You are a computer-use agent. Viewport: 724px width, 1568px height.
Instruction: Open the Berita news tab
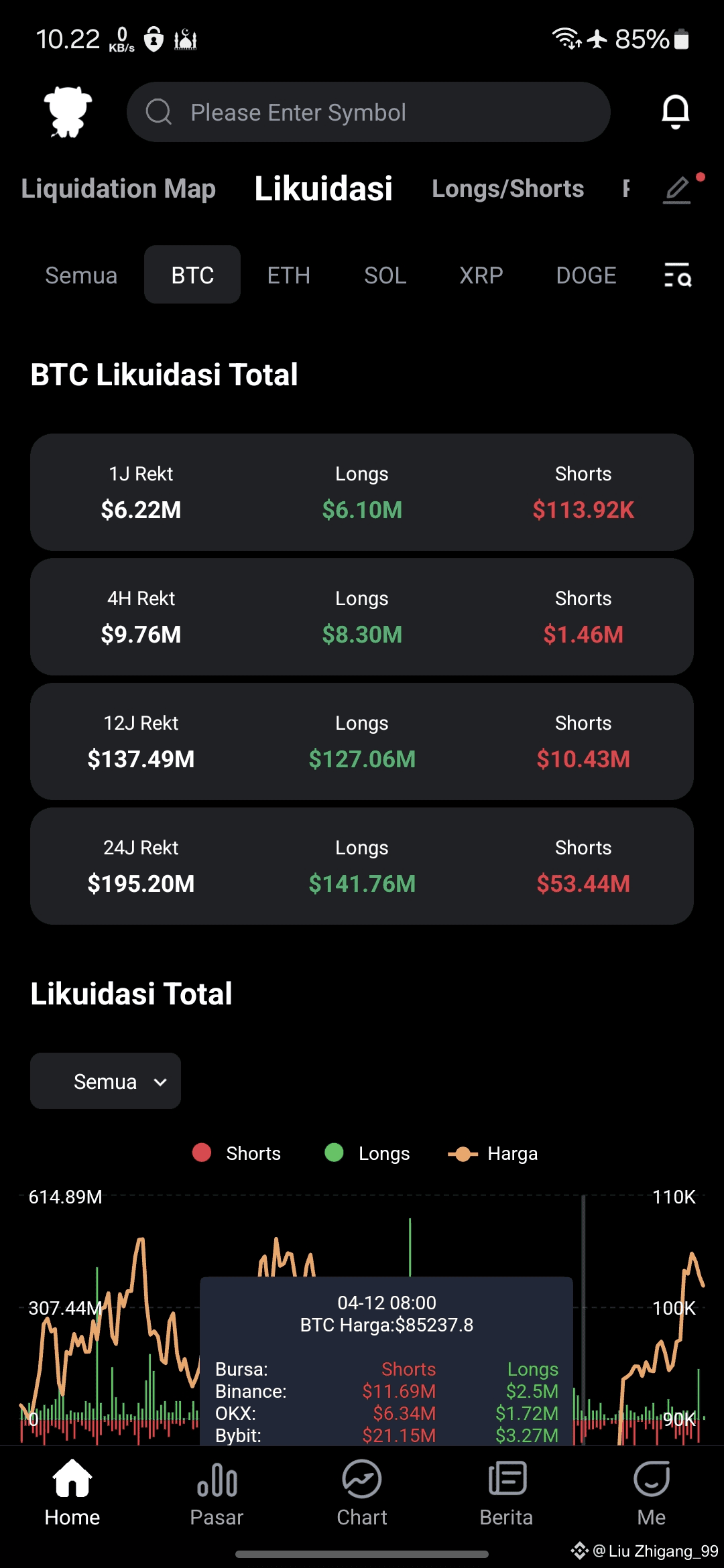point(506,1494)
